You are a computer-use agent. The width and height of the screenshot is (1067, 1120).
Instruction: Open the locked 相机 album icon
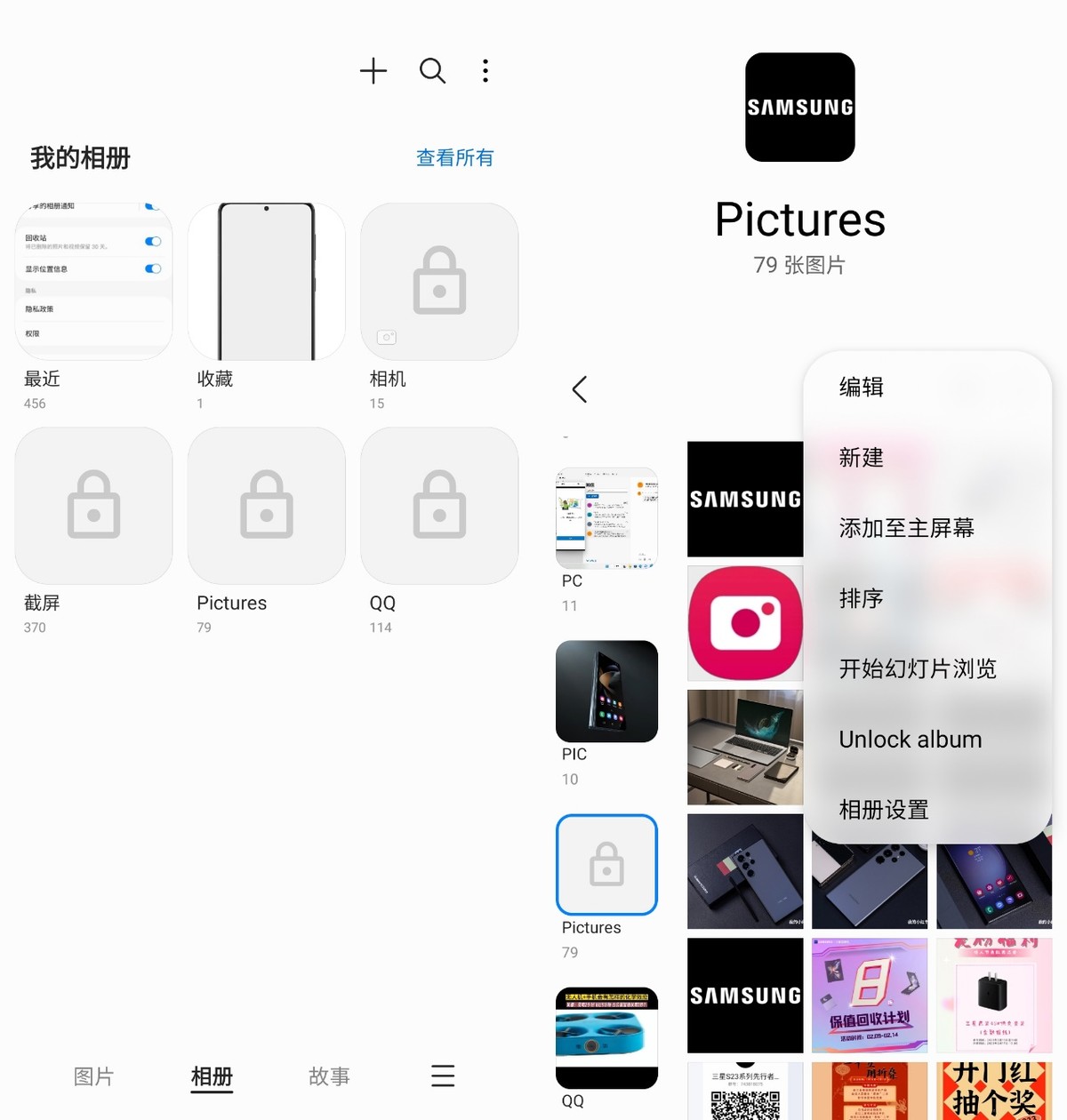[438, 280]
